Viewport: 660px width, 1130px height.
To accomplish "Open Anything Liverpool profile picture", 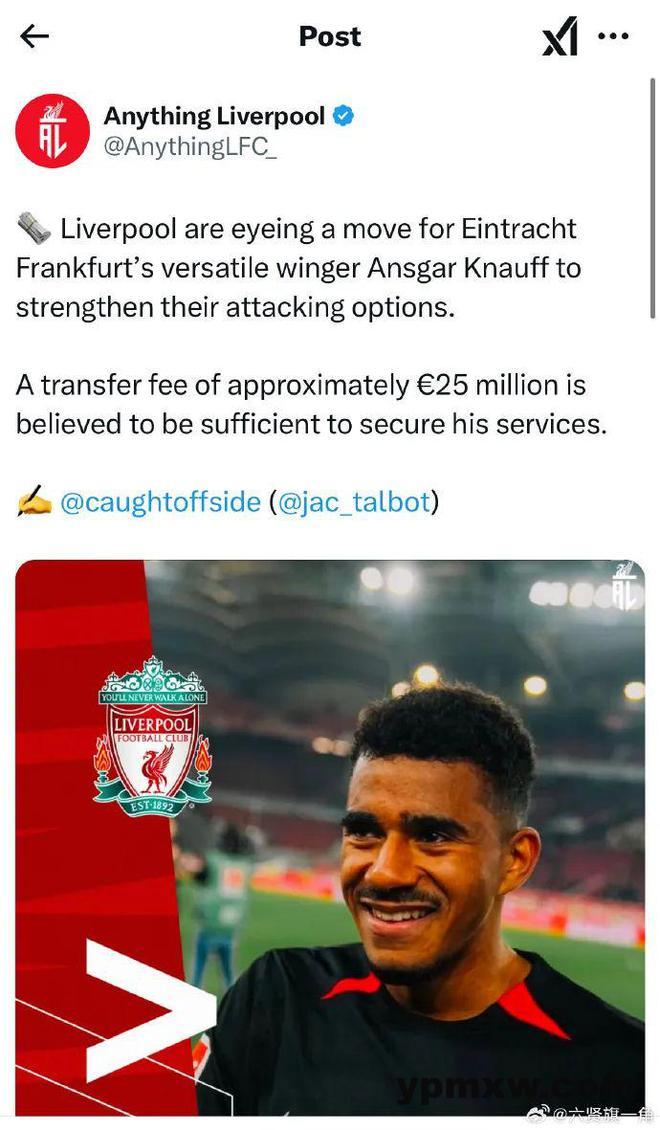I will 52,131.
